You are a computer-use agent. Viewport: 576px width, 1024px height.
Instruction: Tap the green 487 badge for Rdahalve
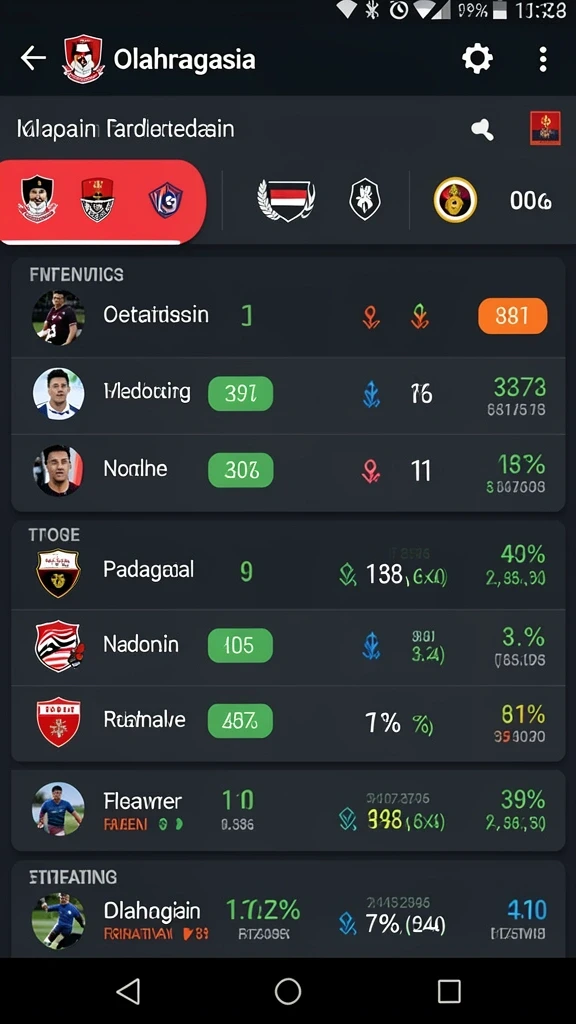tap(240, 721)
